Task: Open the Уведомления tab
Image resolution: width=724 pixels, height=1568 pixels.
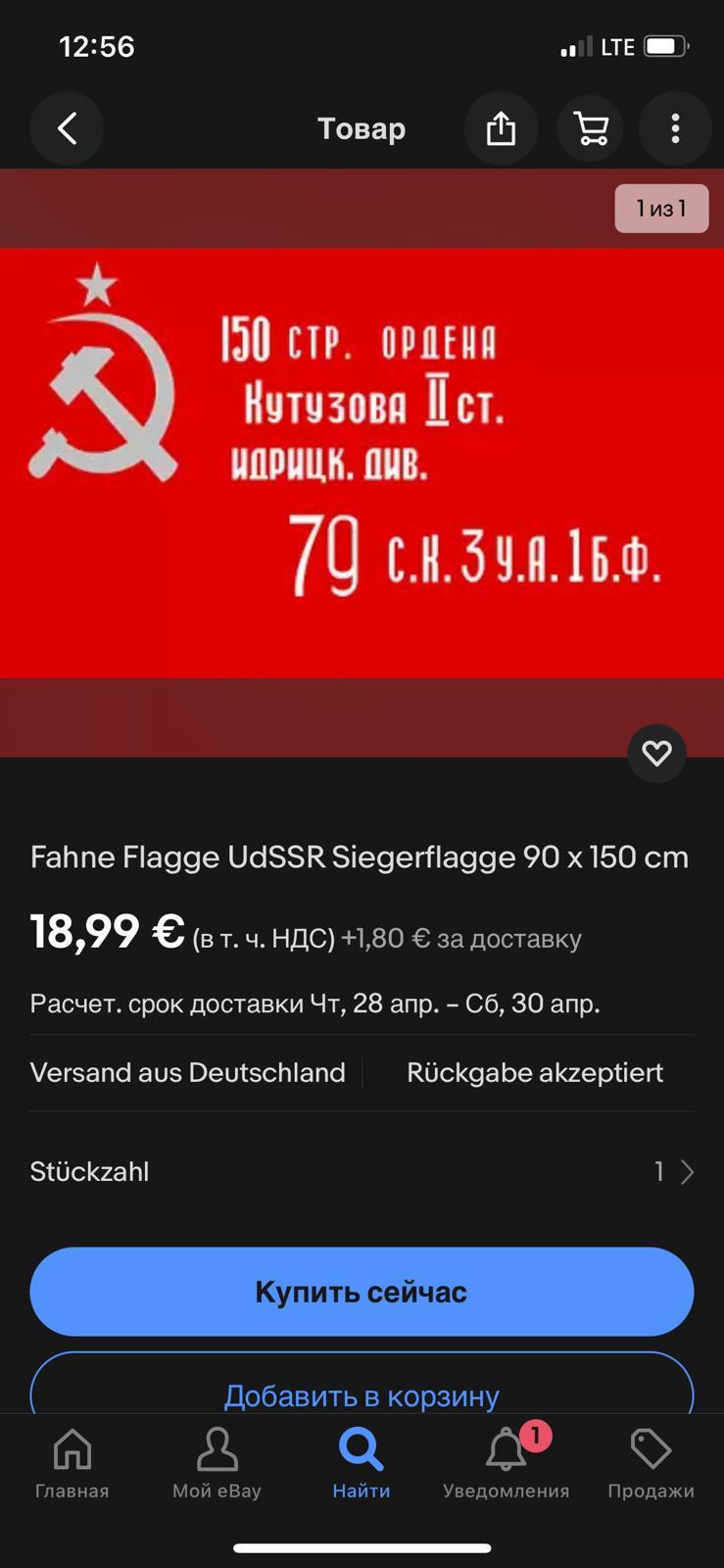Action: [506, 1464]
